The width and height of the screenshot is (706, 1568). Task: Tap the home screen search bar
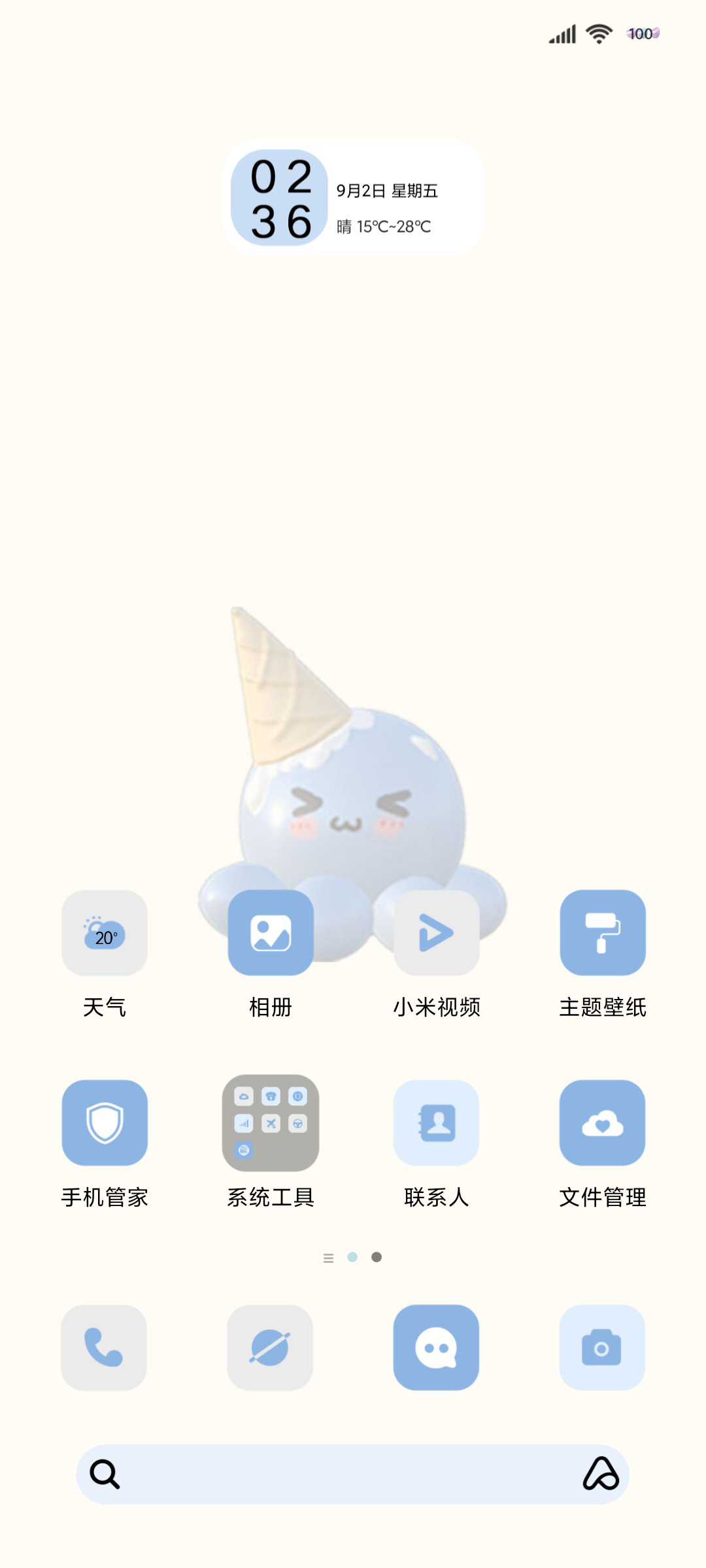[x=353, y=1475]
